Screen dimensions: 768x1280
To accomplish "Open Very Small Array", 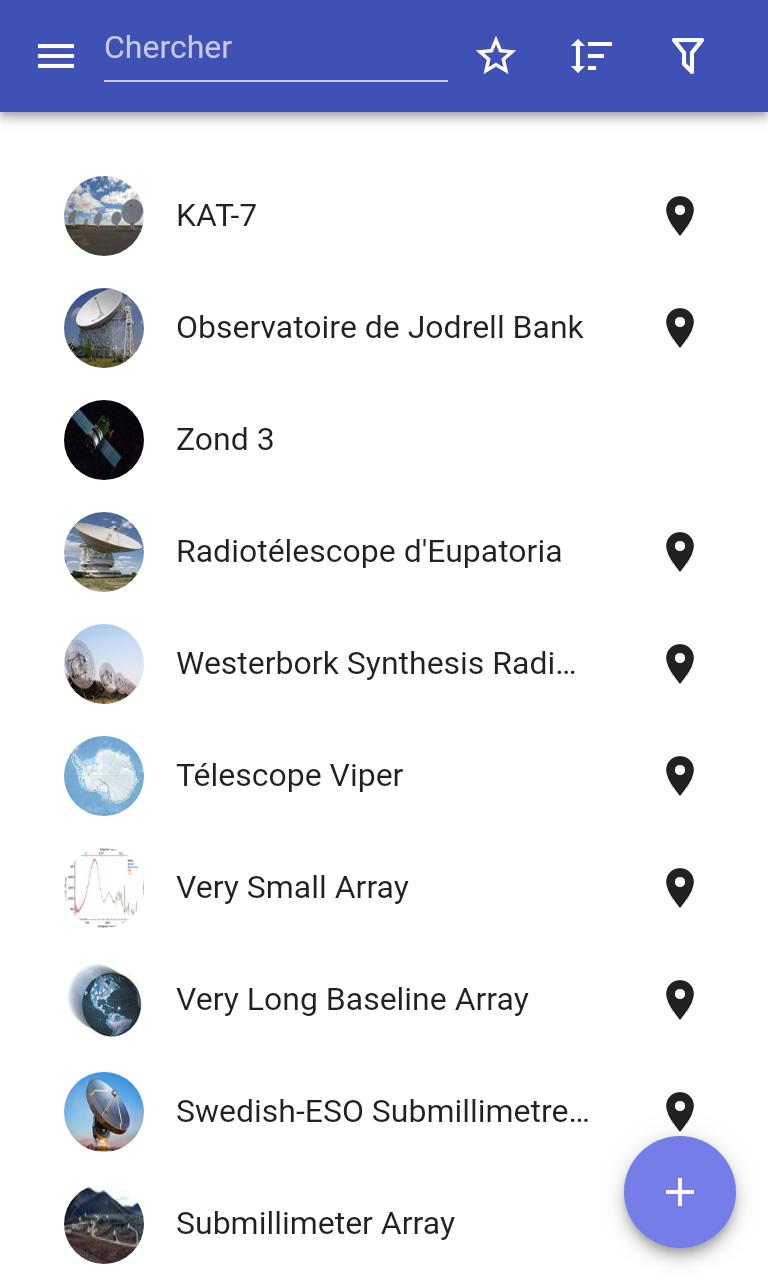I will coord(384,888).
